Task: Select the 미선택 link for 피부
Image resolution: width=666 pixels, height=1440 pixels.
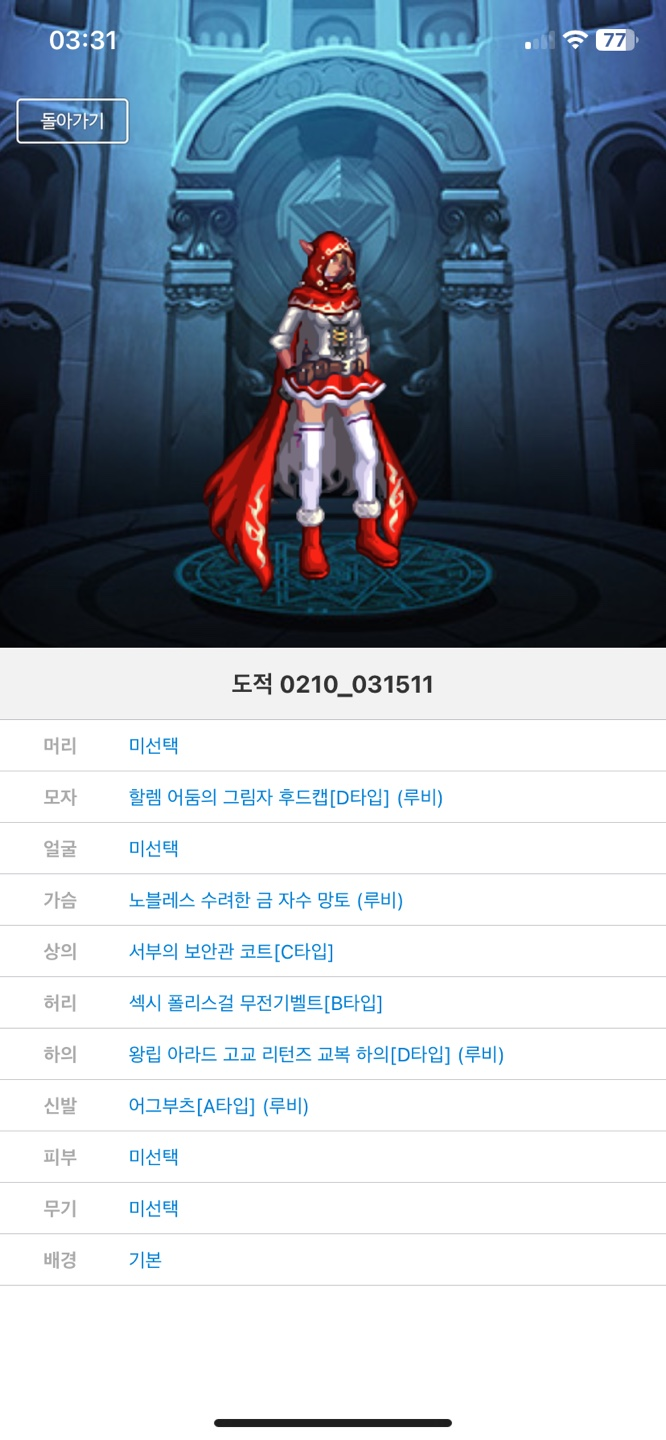Action: [153, 1157]
